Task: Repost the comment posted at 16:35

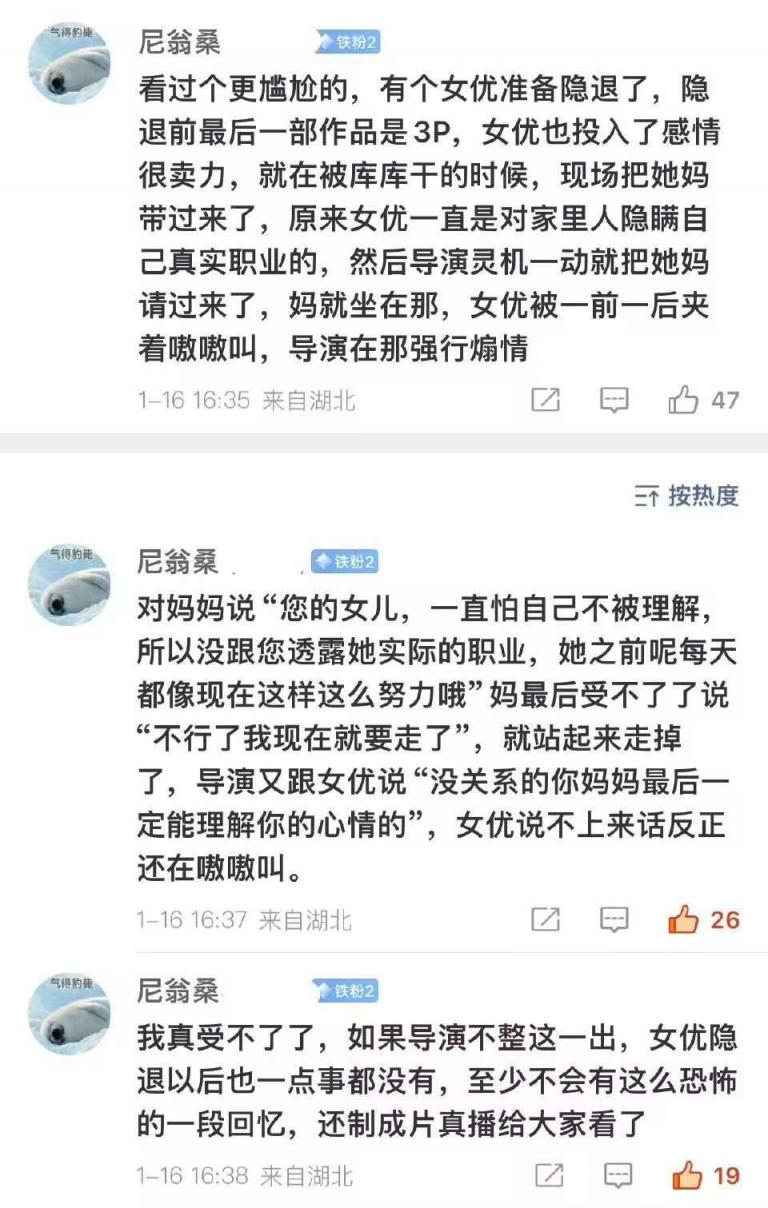Action: 545,401
